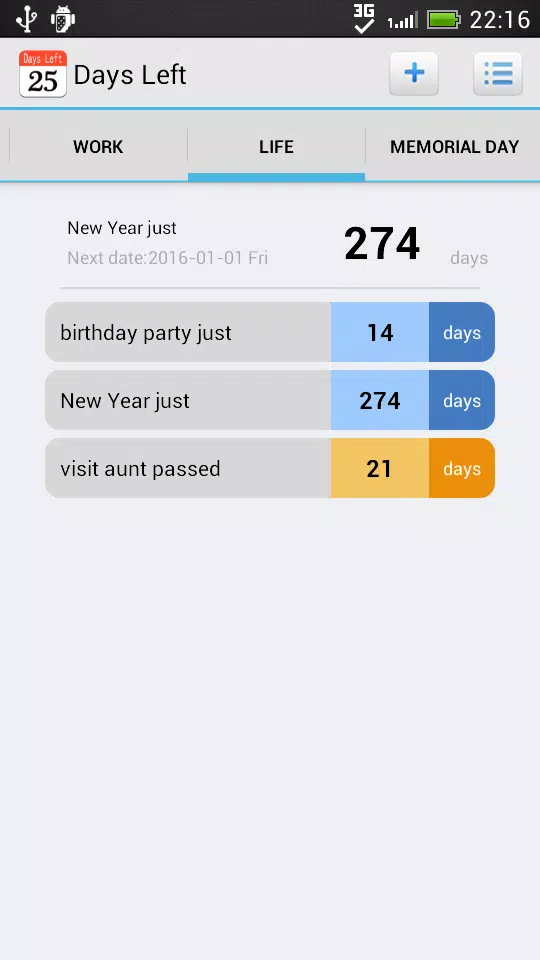Open the New Year 274 days row
Image resolution: width=540 pixels, height=960 pixels.
pos(270,400)
